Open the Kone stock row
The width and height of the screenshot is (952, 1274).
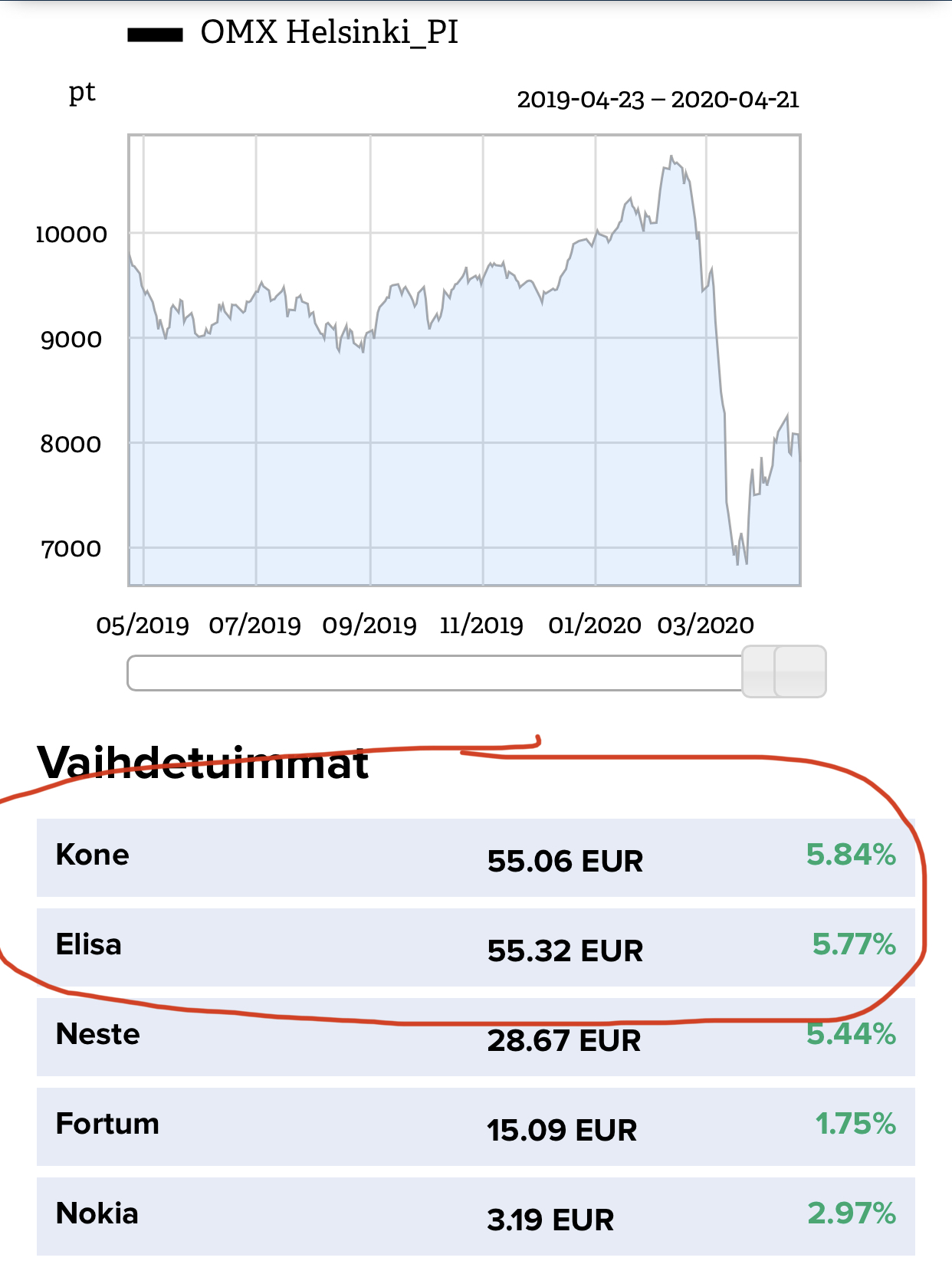pyautogui.click(x=475, y=857)
